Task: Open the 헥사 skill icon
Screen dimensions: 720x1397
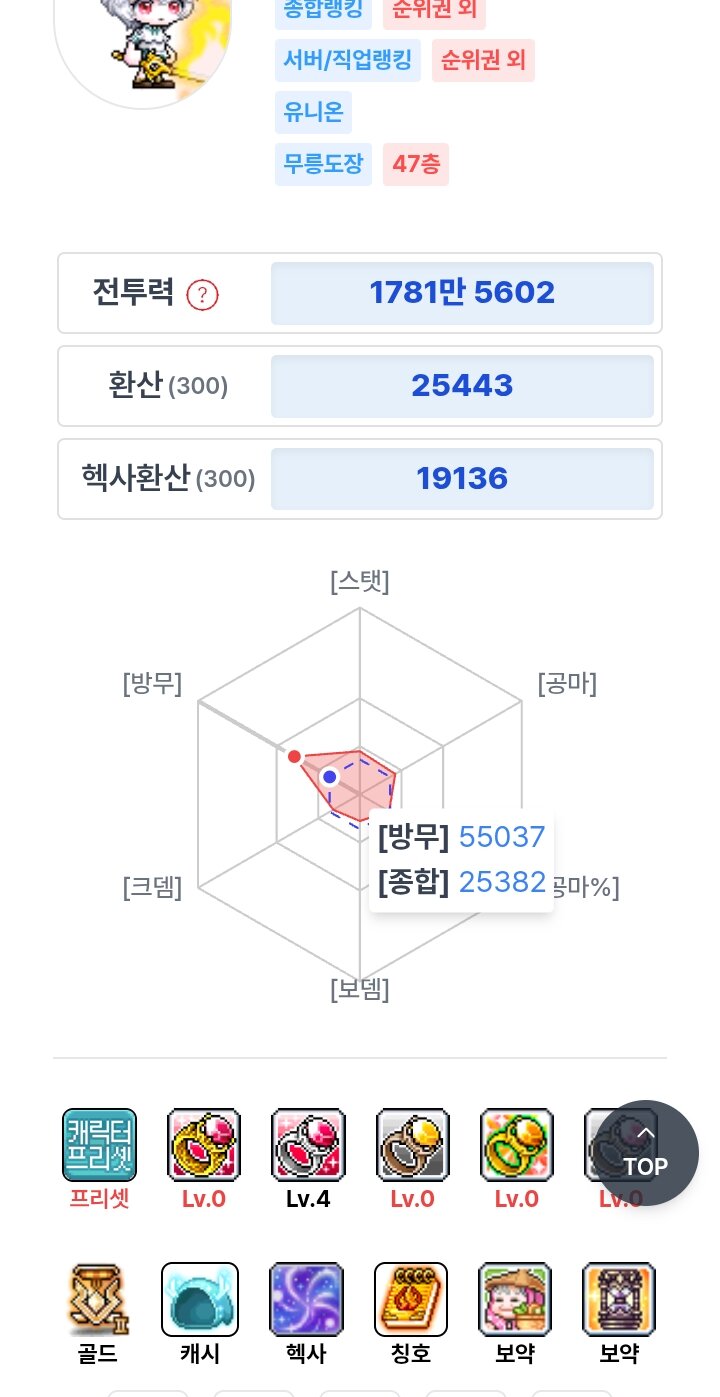Action: pyautogui.click(x=306, y=1299)
